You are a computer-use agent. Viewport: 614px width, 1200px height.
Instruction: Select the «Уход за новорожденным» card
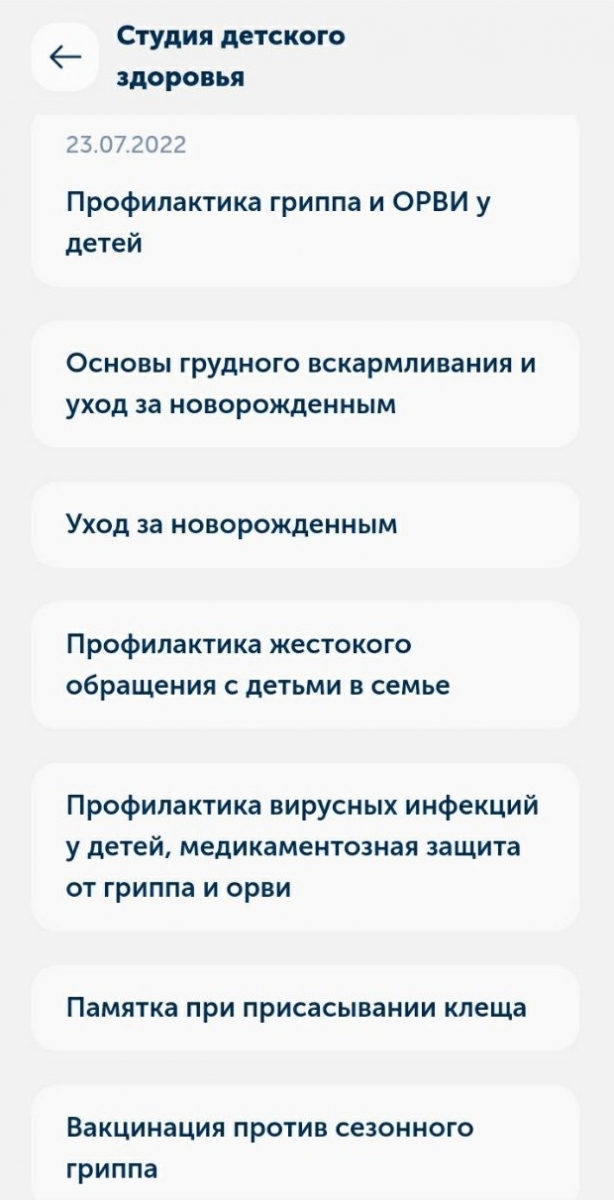(305, 525)
